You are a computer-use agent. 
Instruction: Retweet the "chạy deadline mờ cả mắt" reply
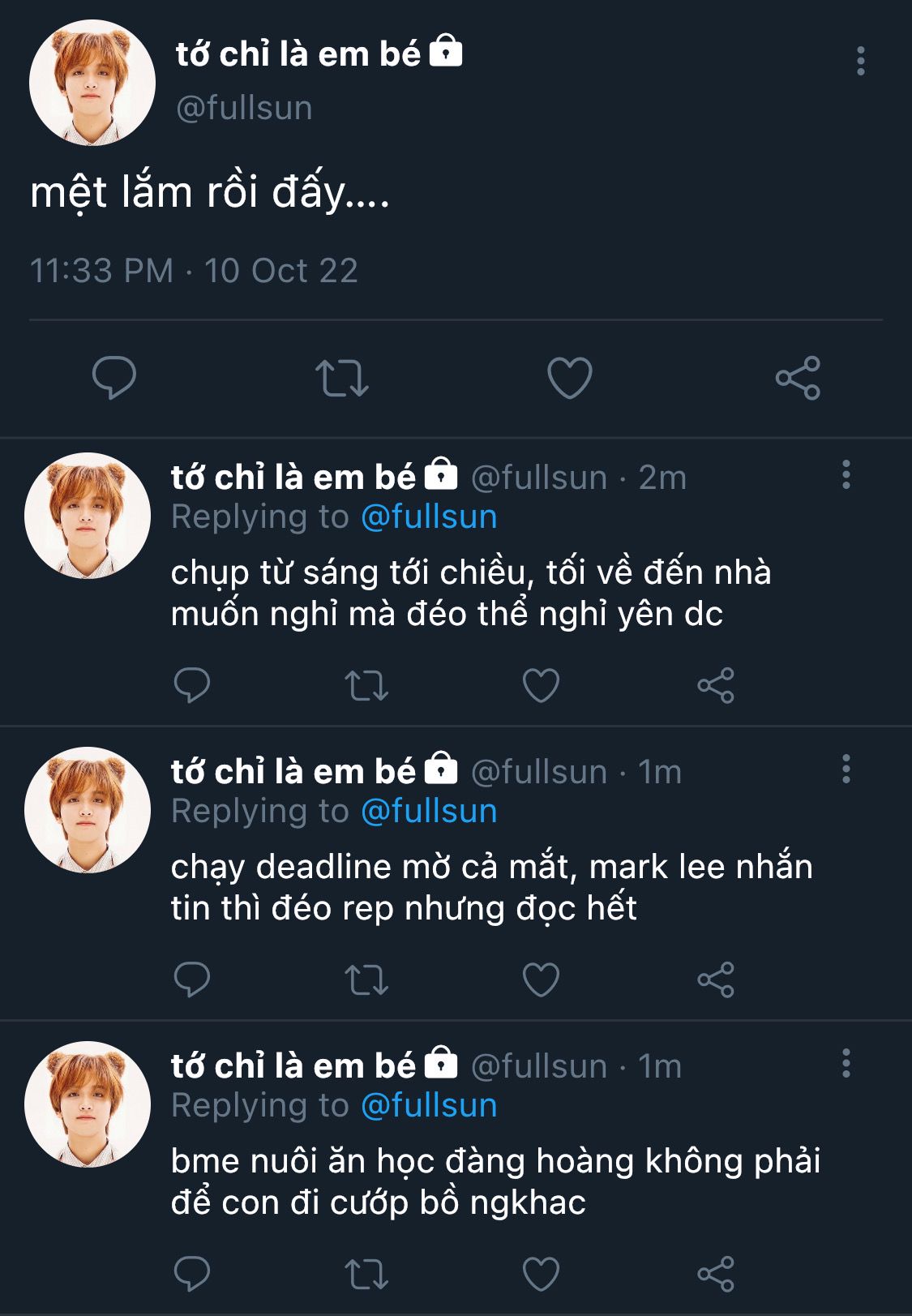[x=366, y=980]
